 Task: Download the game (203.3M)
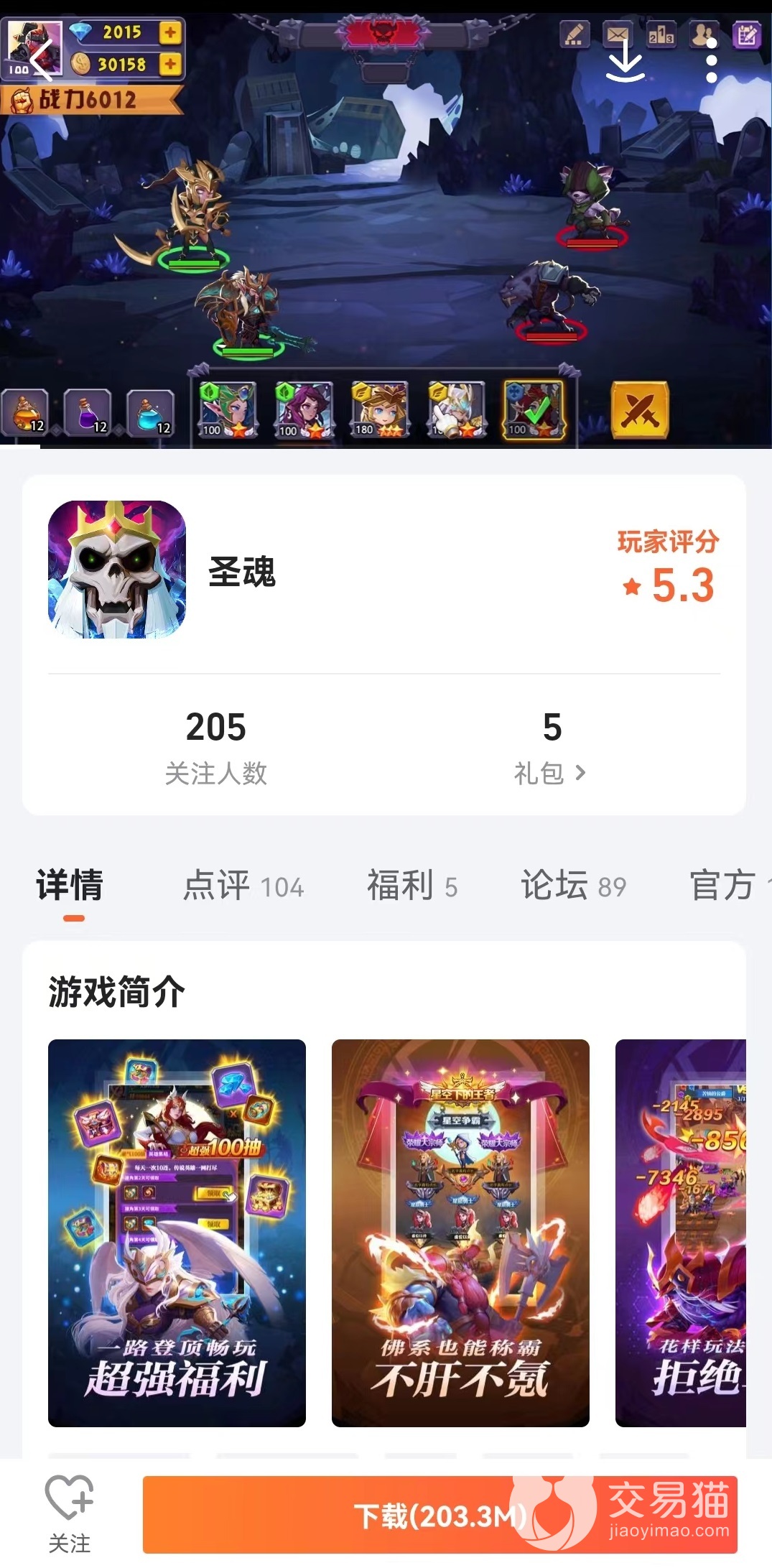click(440, 1515)
